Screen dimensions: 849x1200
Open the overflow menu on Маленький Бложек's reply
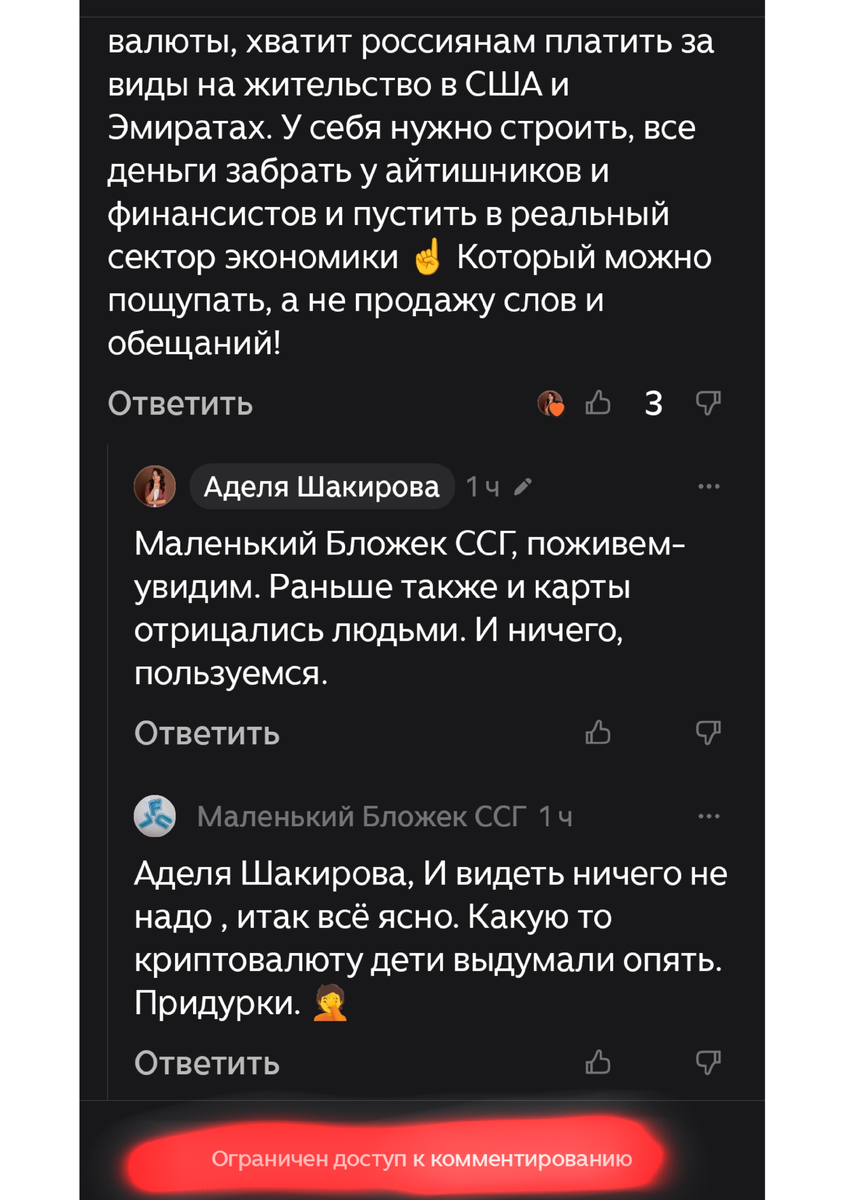pyautogui.click(x=709, y=816)
